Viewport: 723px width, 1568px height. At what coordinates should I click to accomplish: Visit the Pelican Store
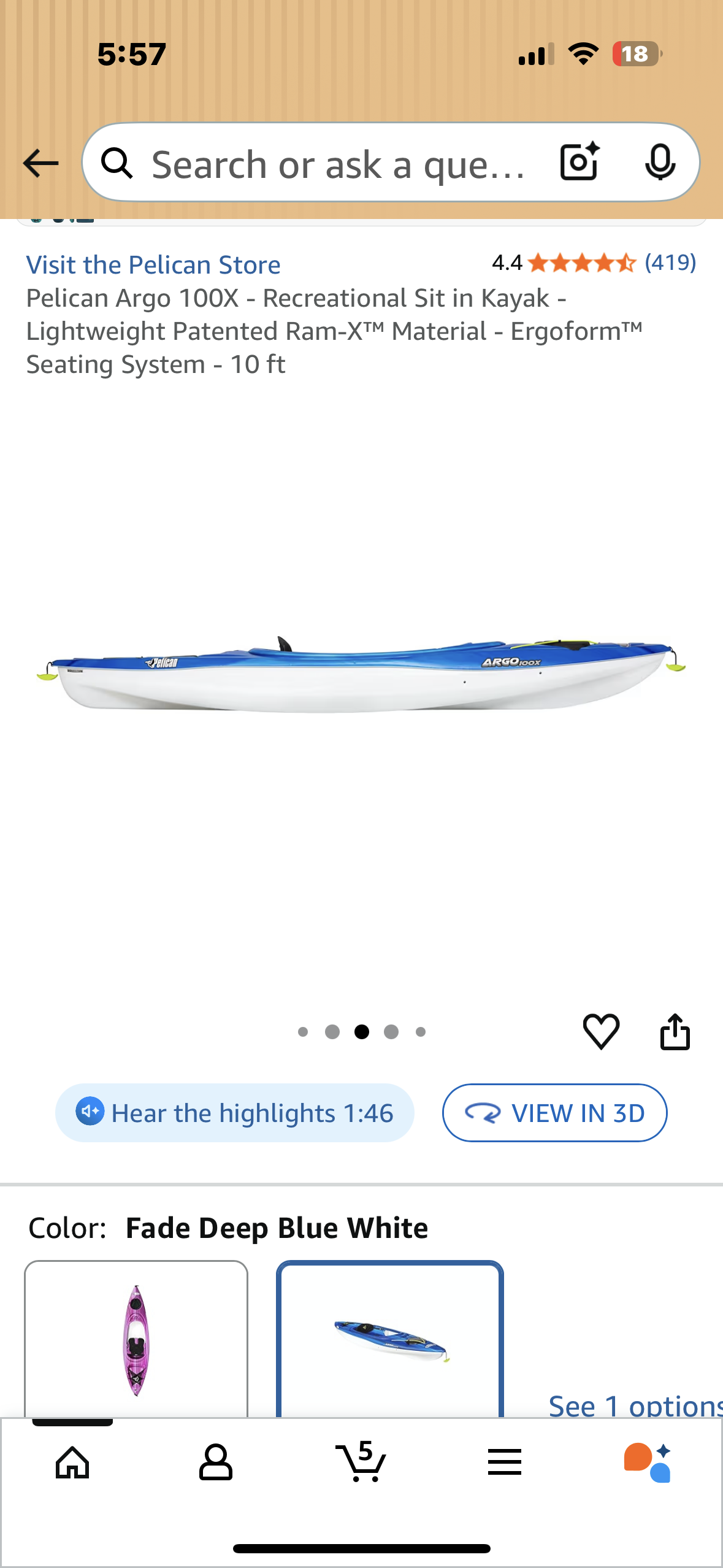tap(153, 265)
